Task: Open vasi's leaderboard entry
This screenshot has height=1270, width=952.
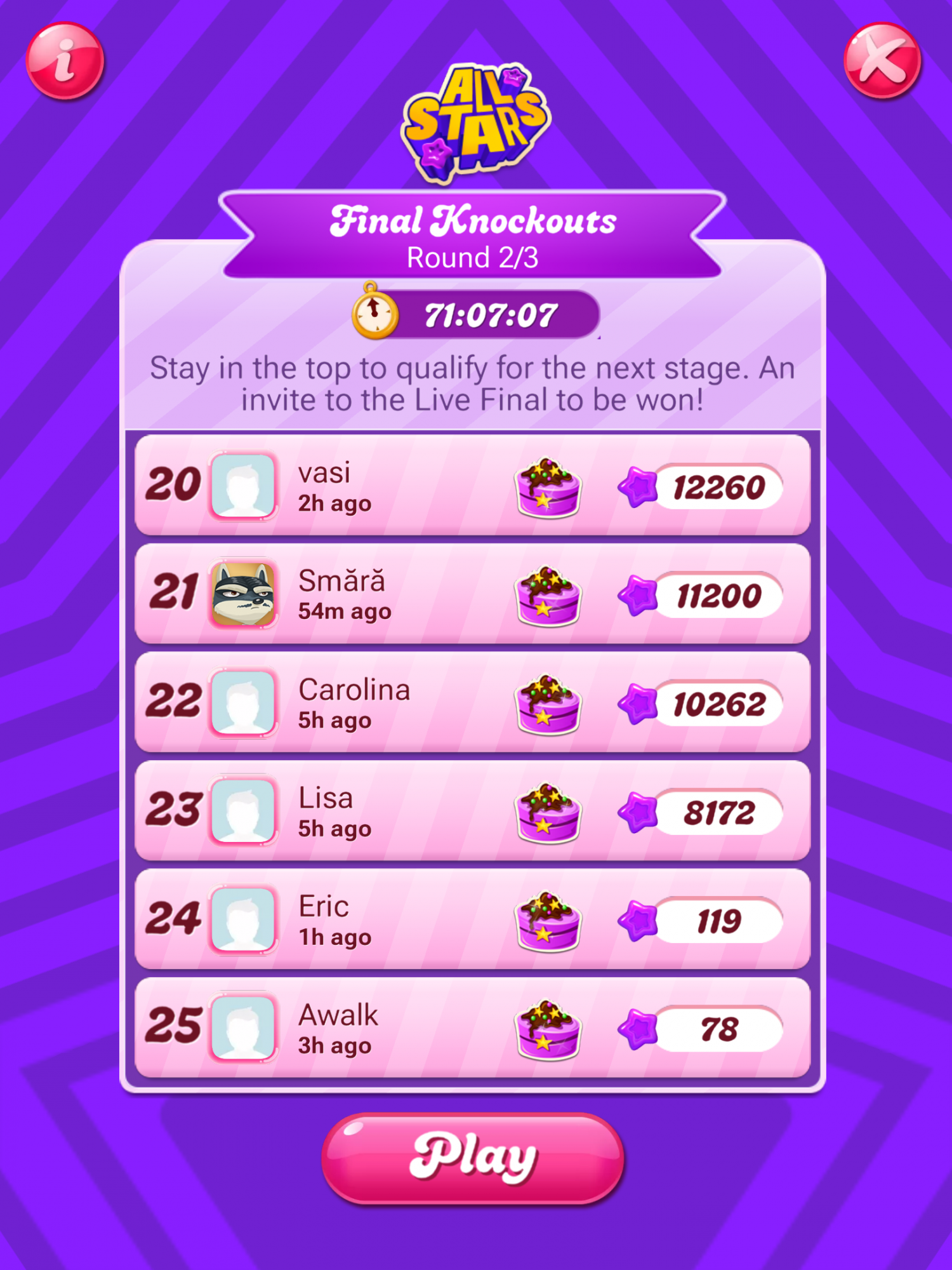Action: (472, 486)
